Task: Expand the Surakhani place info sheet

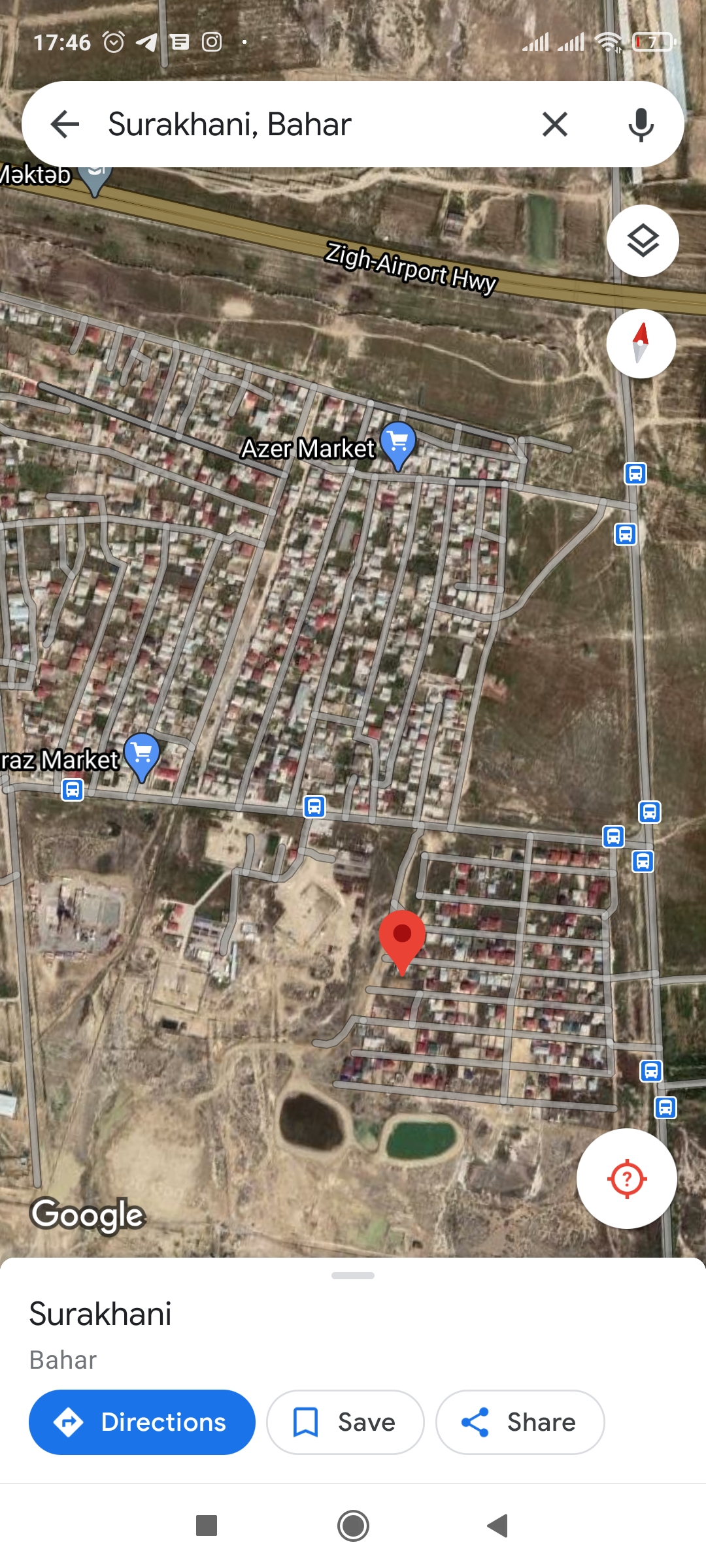Action: click(x=353, y=1275)
